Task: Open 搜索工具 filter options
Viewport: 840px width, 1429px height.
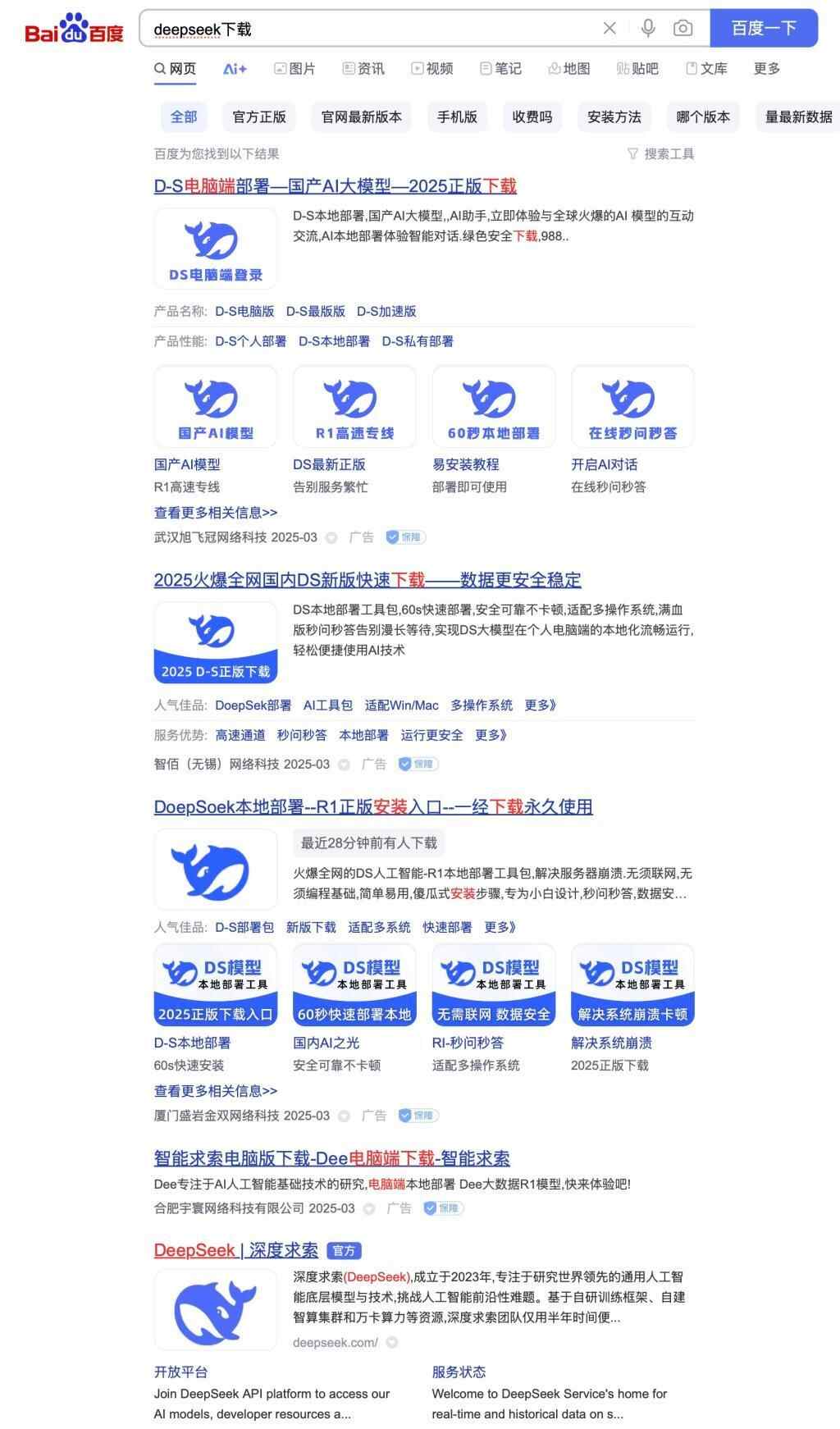Action: pyautogui.click(x=661, y=153)
